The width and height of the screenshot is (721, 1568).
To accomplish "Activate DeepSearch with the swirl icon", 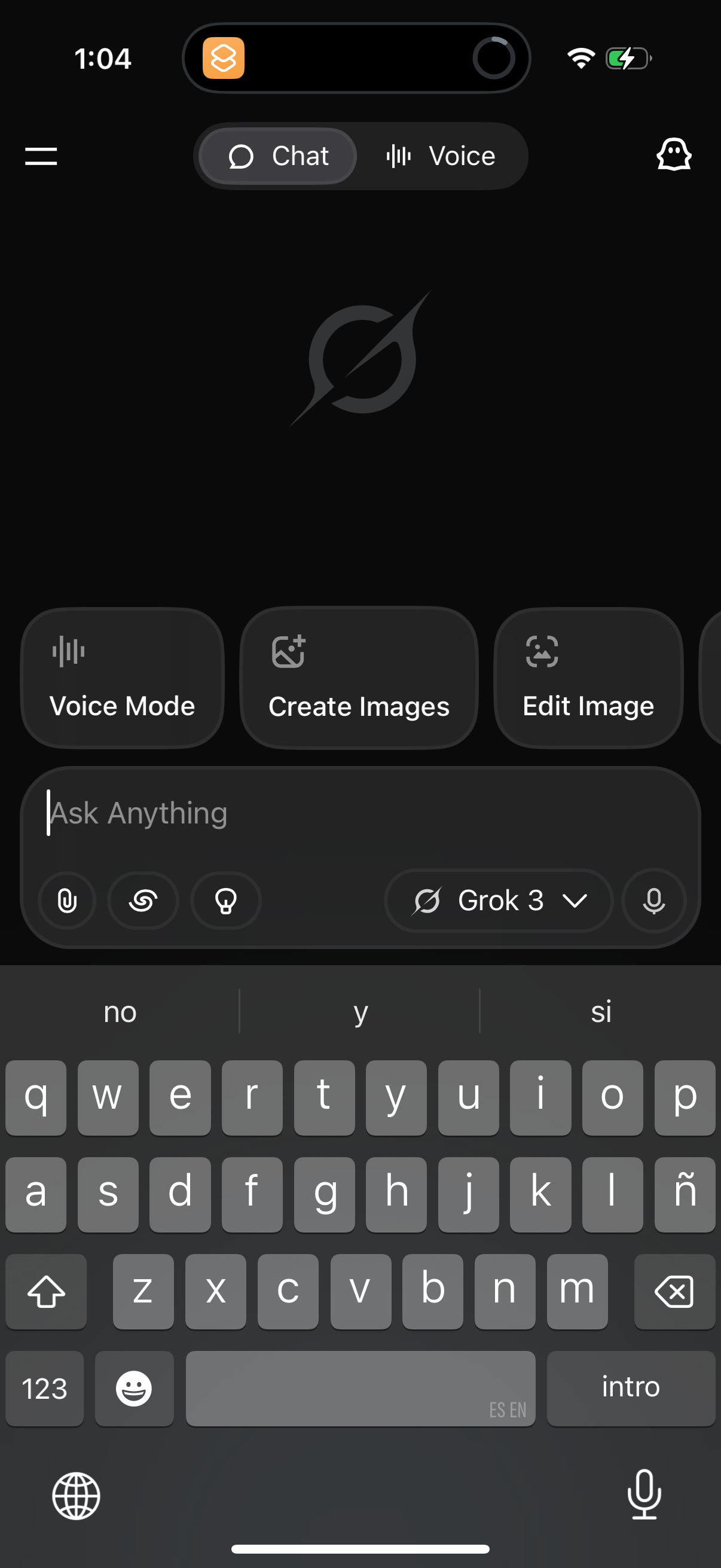I will [x=143, y=901].
